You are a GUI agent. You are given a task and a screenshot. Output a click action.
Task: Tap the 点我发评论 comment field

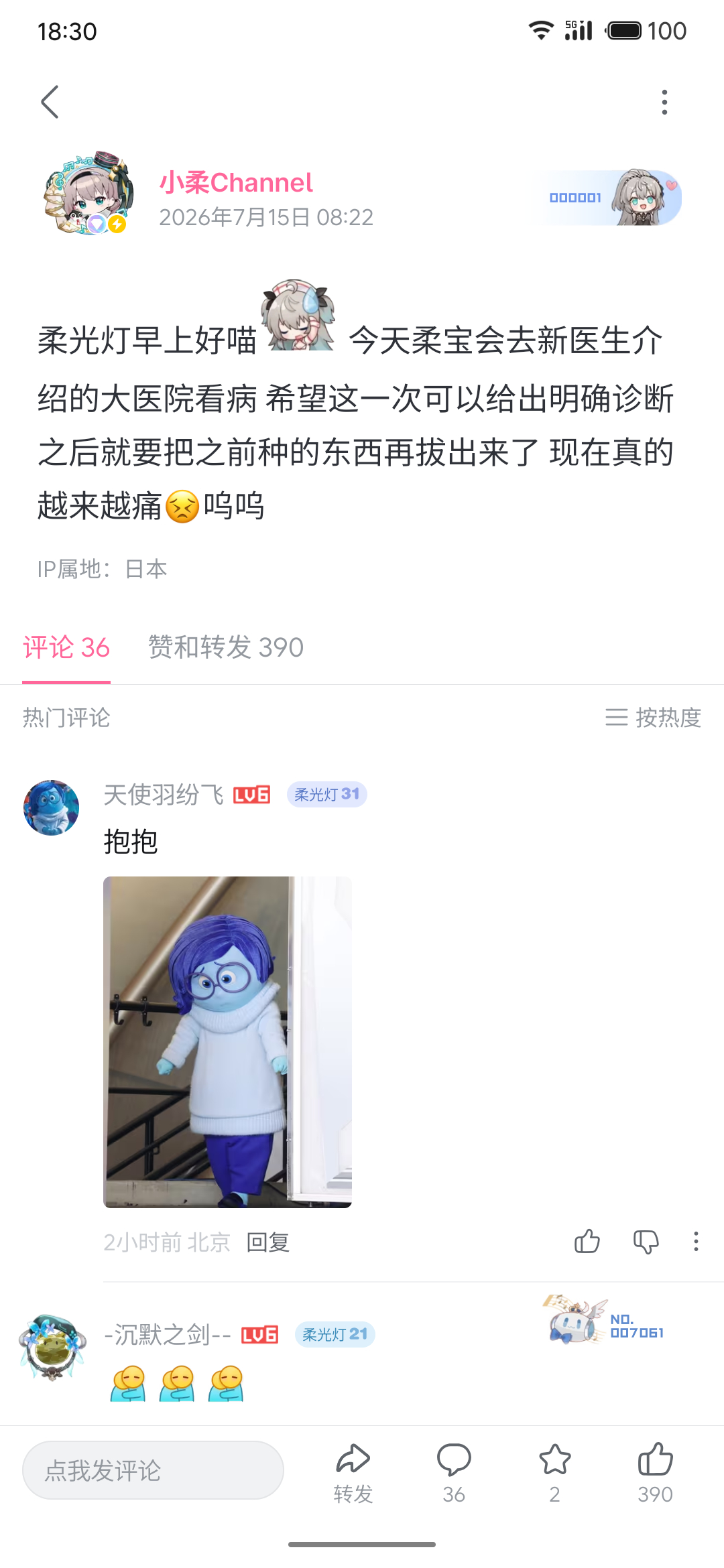pyautogui.click(x=153, y=1470)
